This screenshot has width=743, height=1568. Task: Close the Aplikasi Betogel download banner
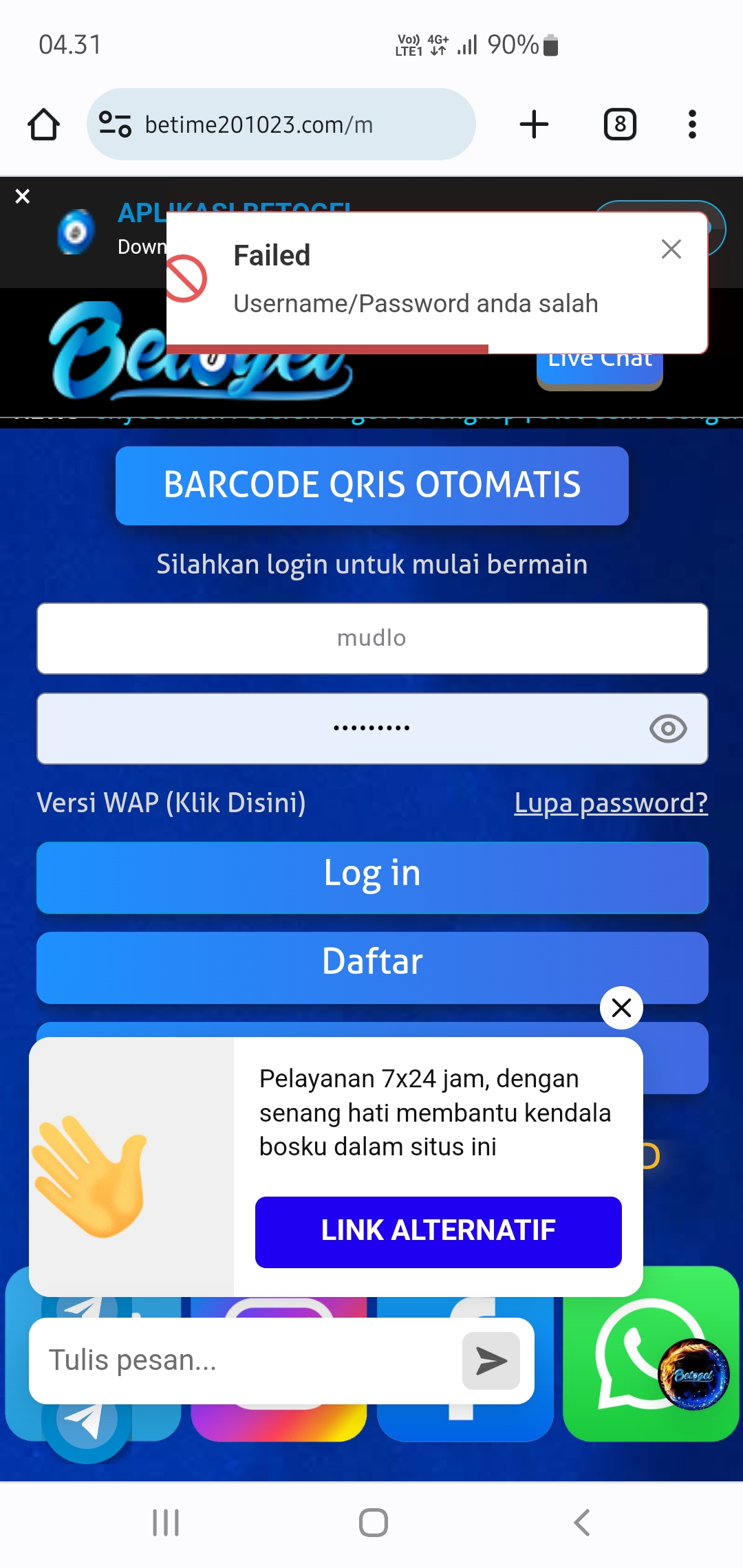coord(23,197)
